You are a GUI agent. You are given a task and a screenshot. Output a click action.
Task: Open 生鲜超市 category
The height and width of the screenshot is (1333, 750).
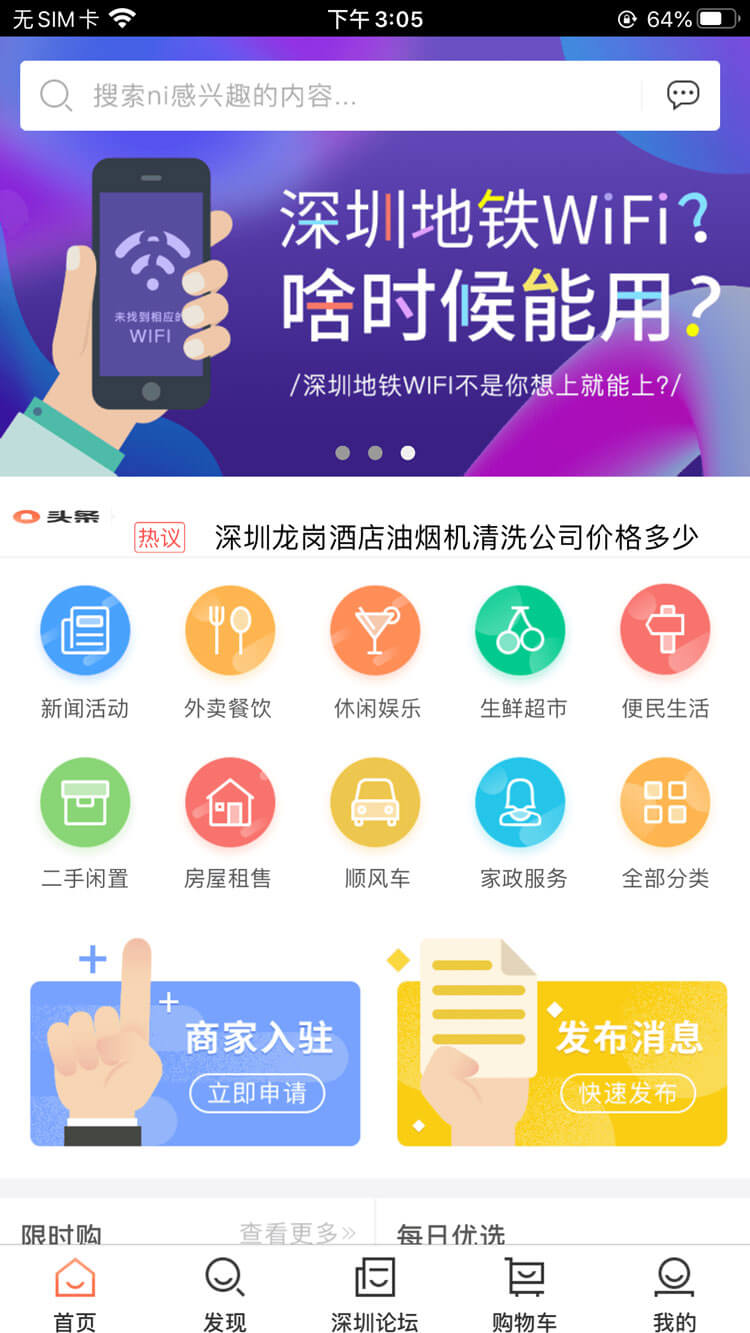point(520,650)
